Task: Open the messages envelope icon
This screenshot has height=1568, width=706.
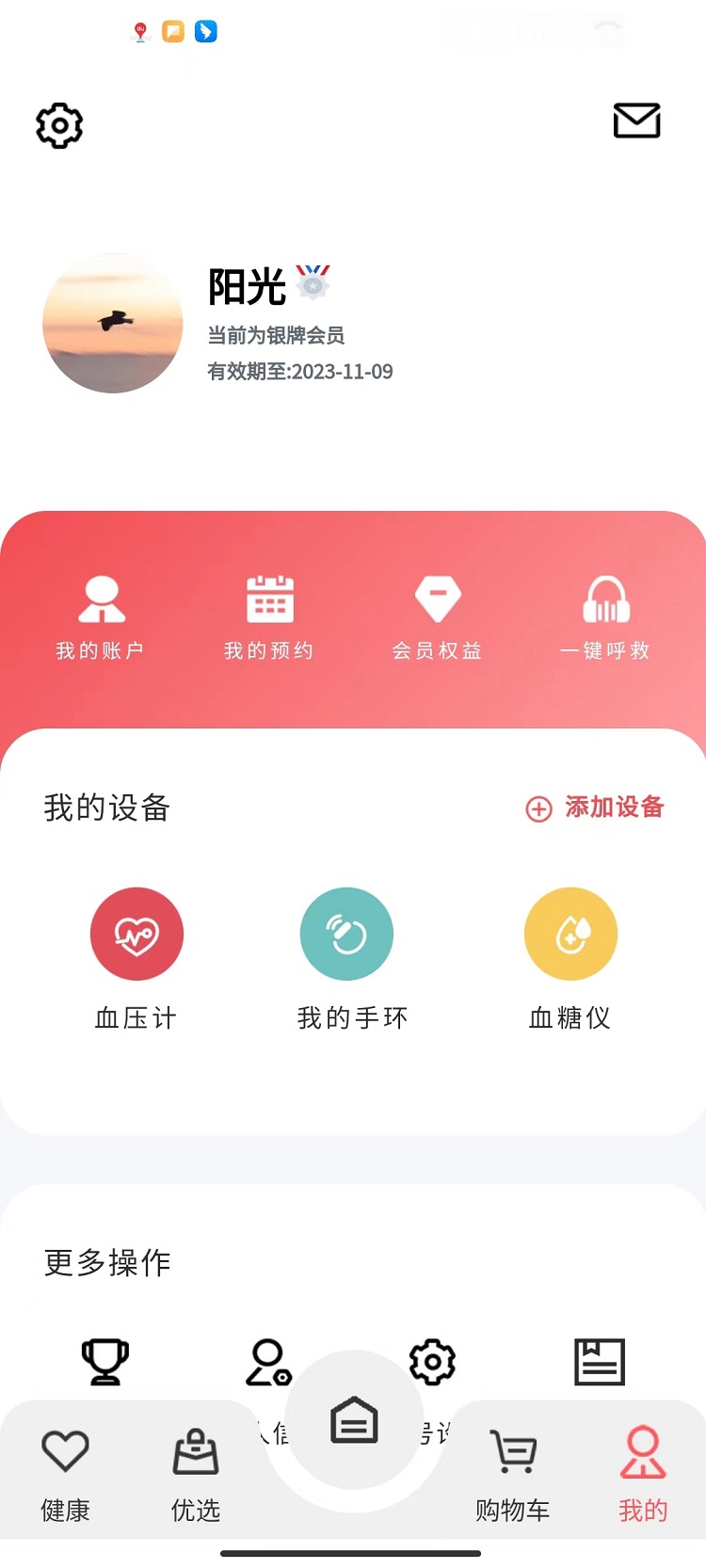Action: [636, 120]
